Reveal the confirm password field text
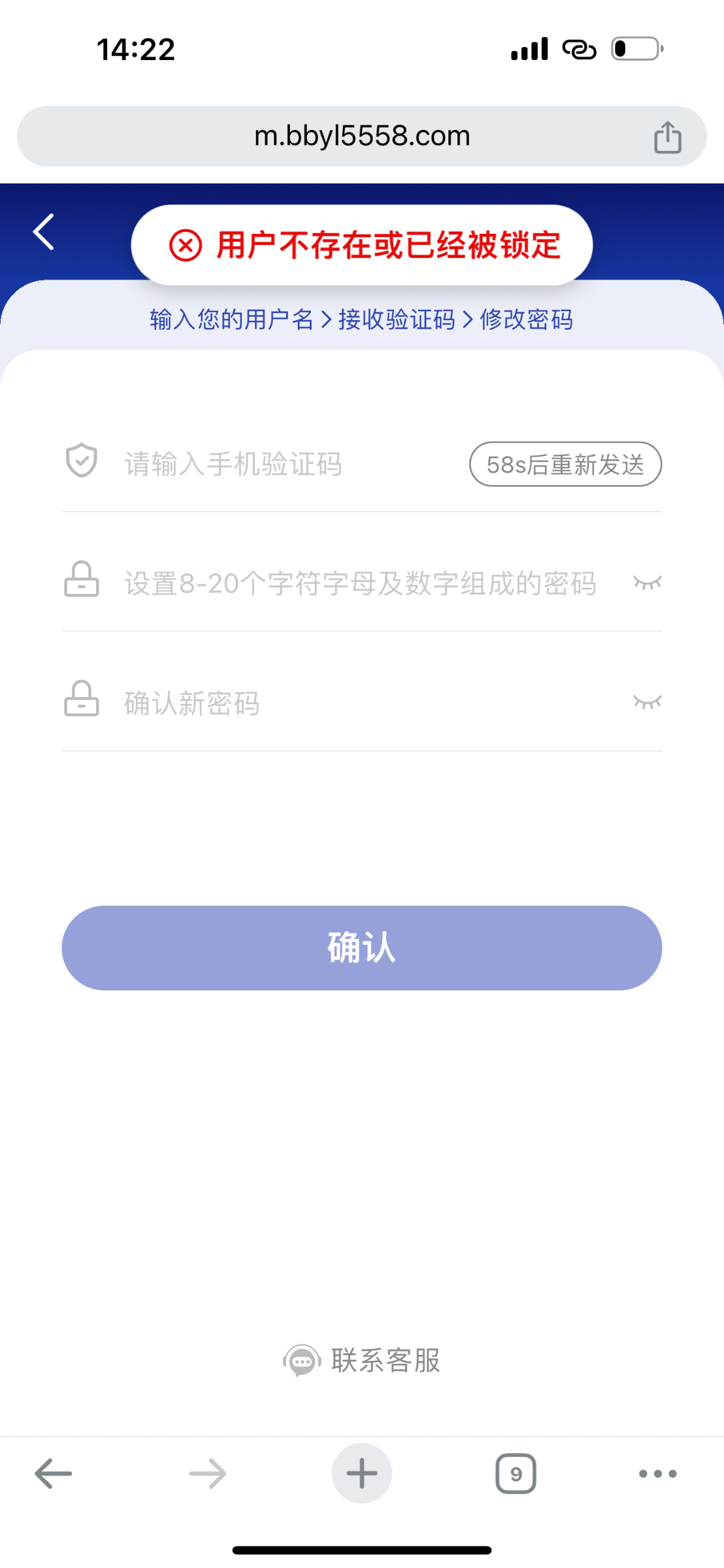The image size is (724, 1568). [x=647, y=702]
